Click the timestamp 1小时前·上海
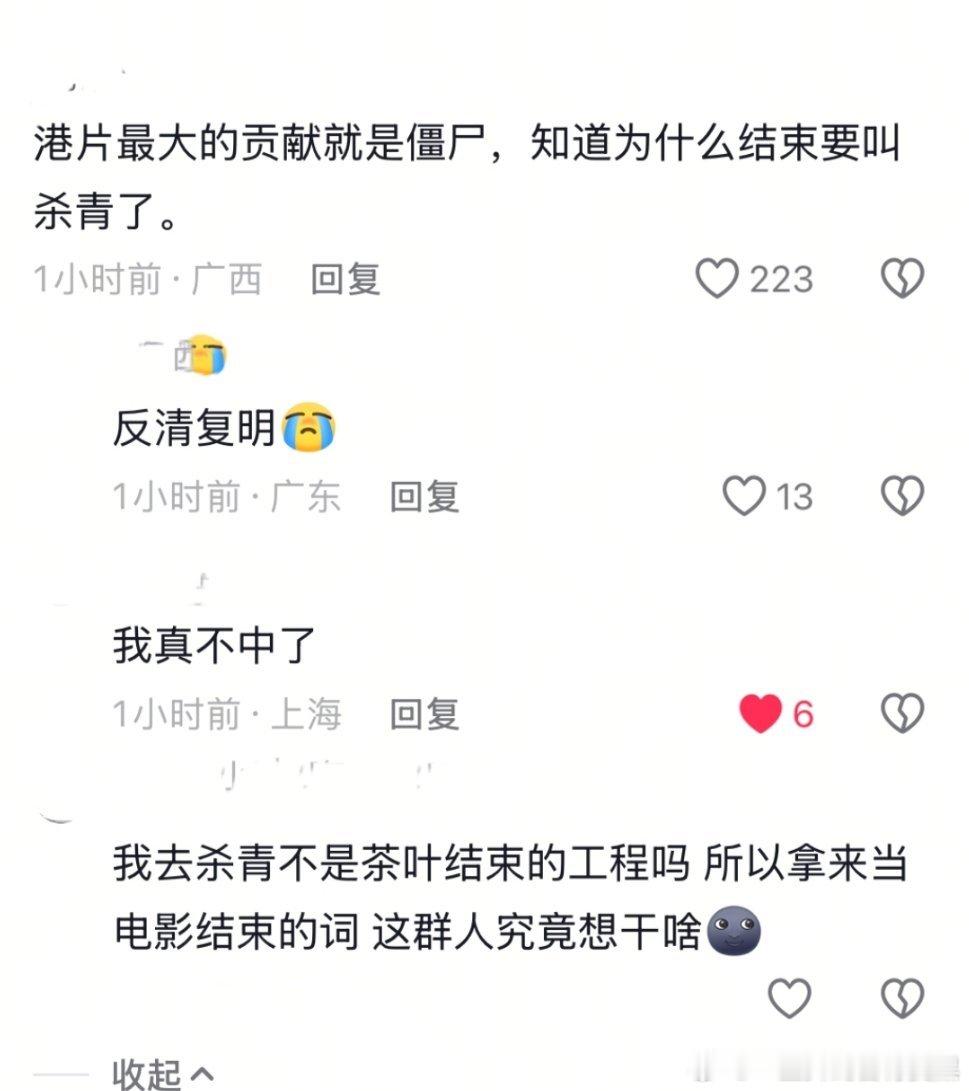The width and height of the screenshot is (969, 1091). tap(225, 713)
